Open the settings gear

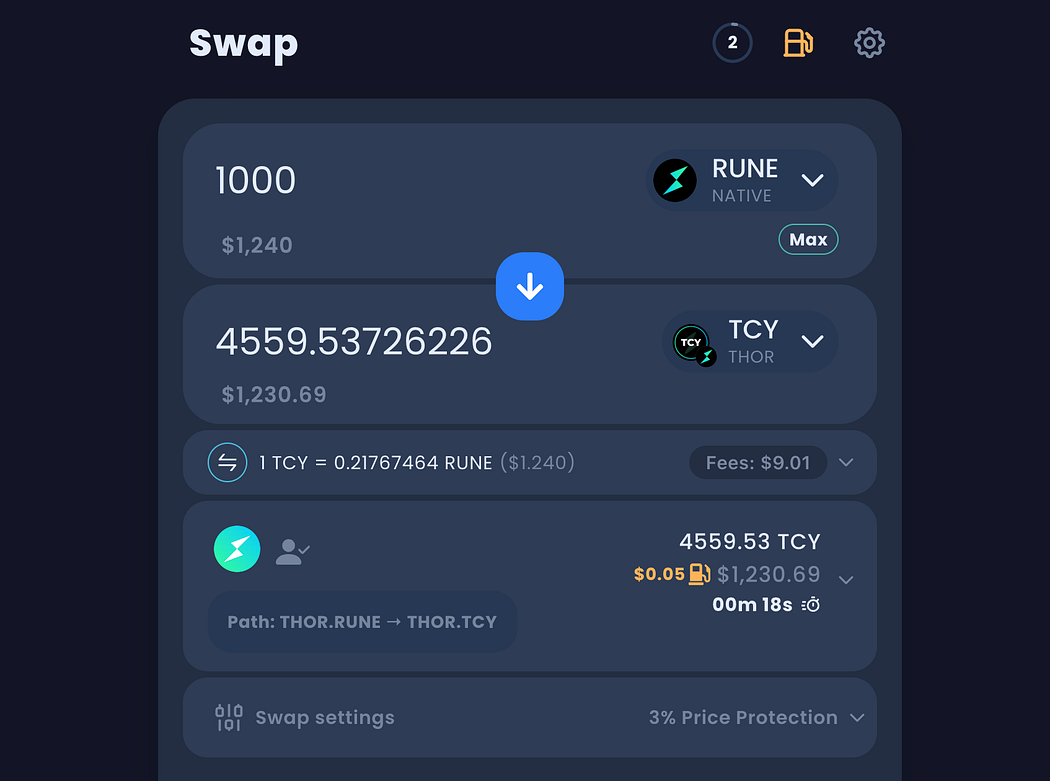(x=869, y=43)
